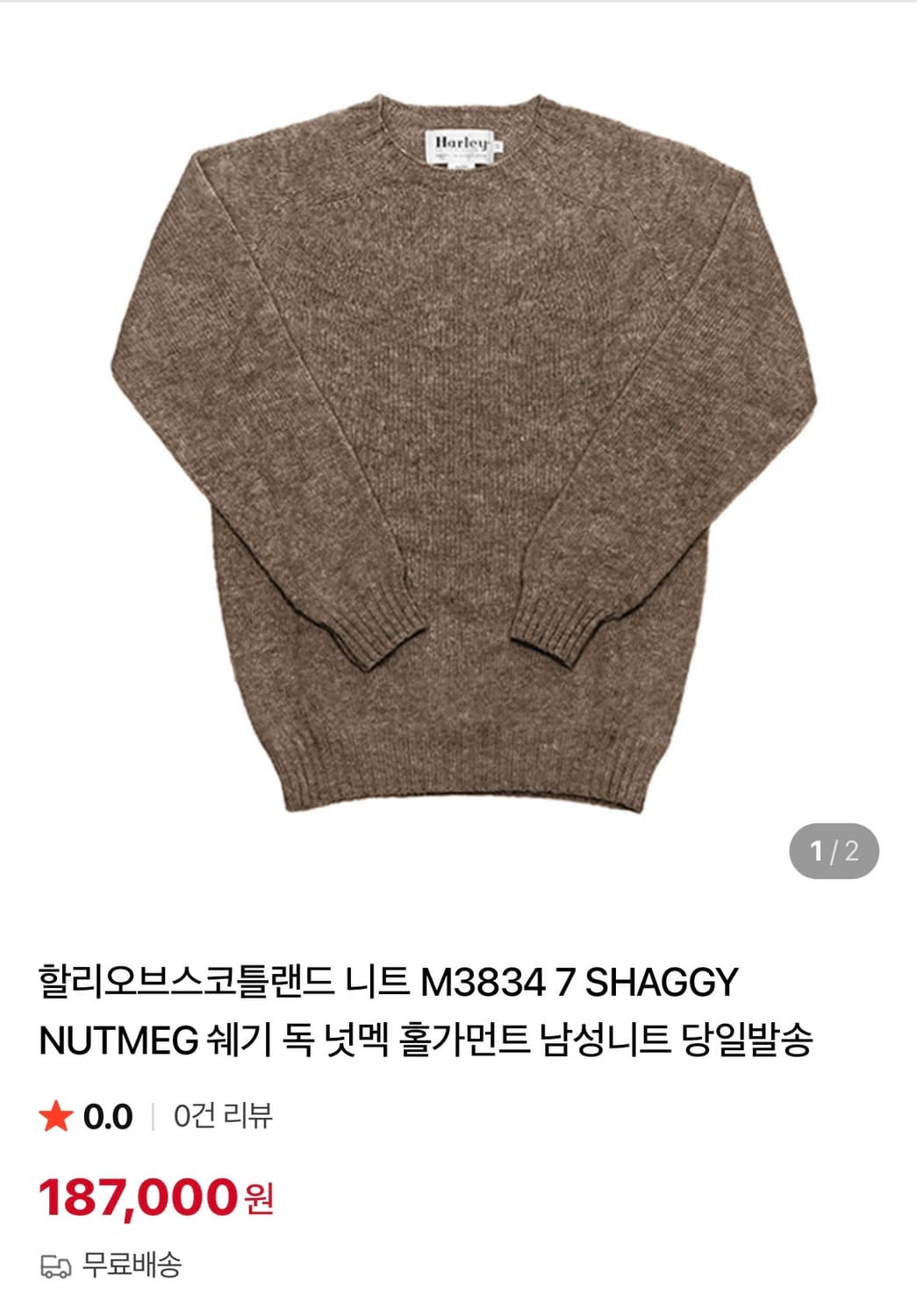
Task: Open the second product image via the 1/2 counter
Action: tap(832, 849)
